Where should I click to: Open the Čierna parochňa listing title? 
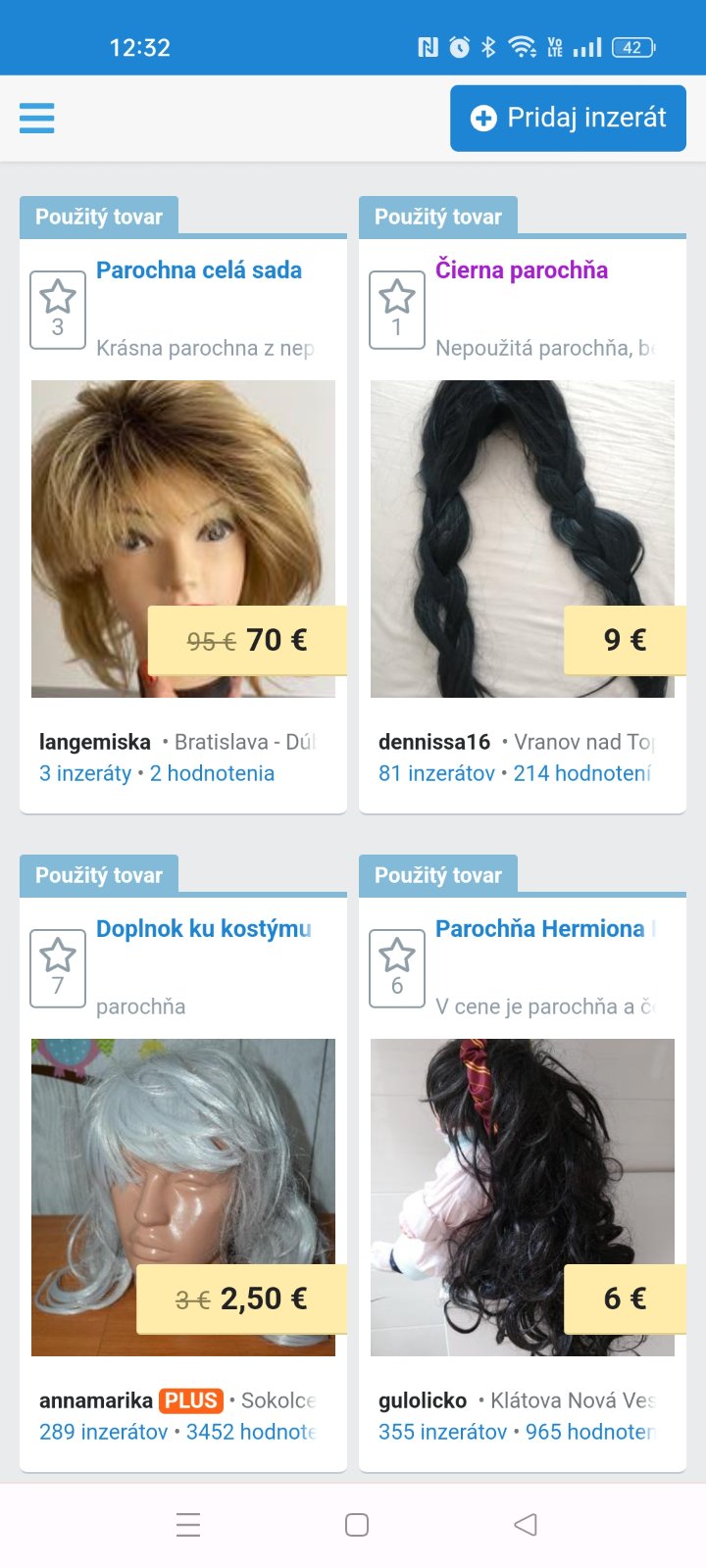tap(522, 270)
